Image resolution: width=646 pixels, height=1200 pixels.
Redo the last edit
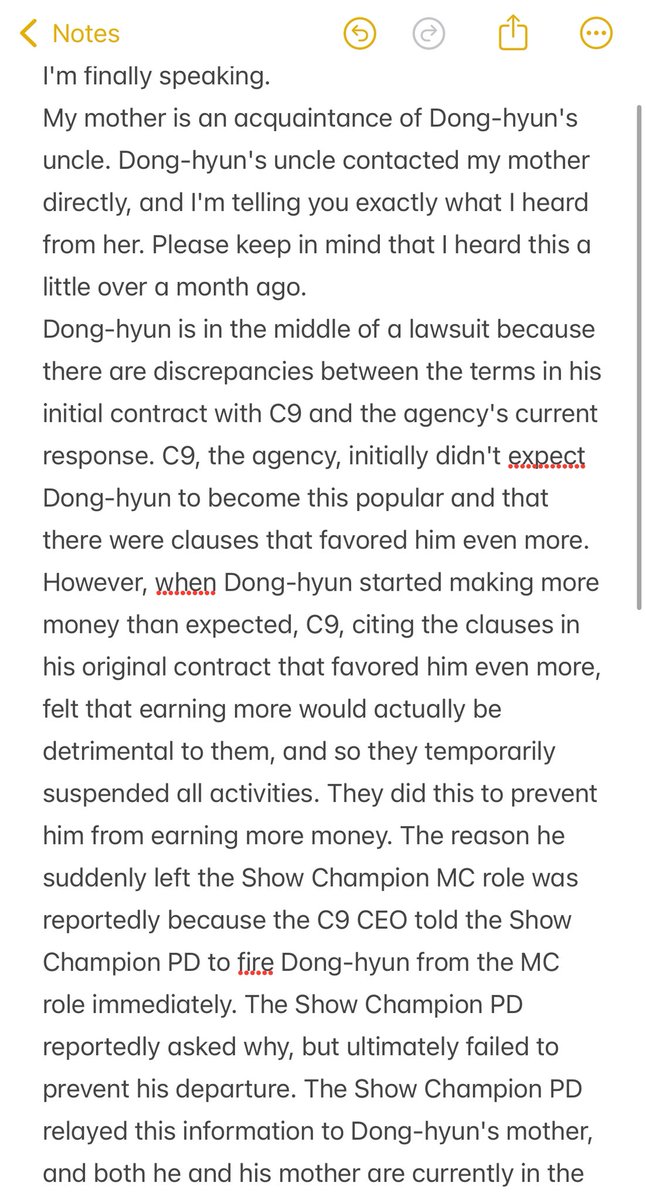428,34
